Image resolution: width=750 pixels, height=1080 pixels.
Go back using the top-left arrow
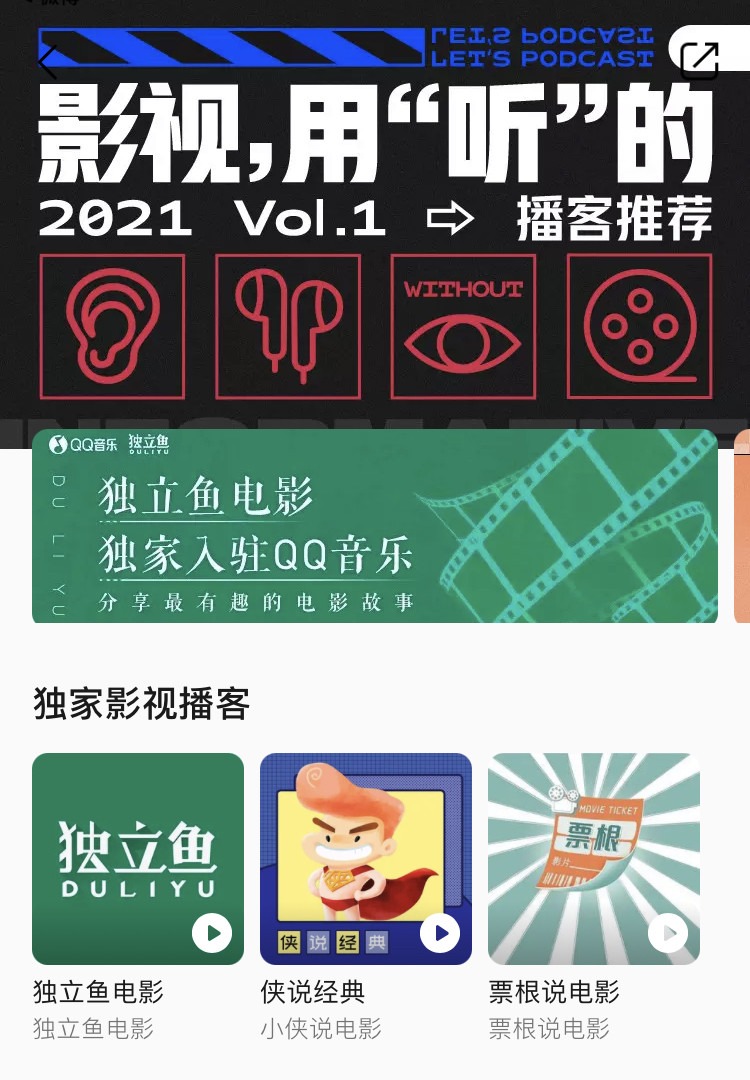click(x=47, y=63)
